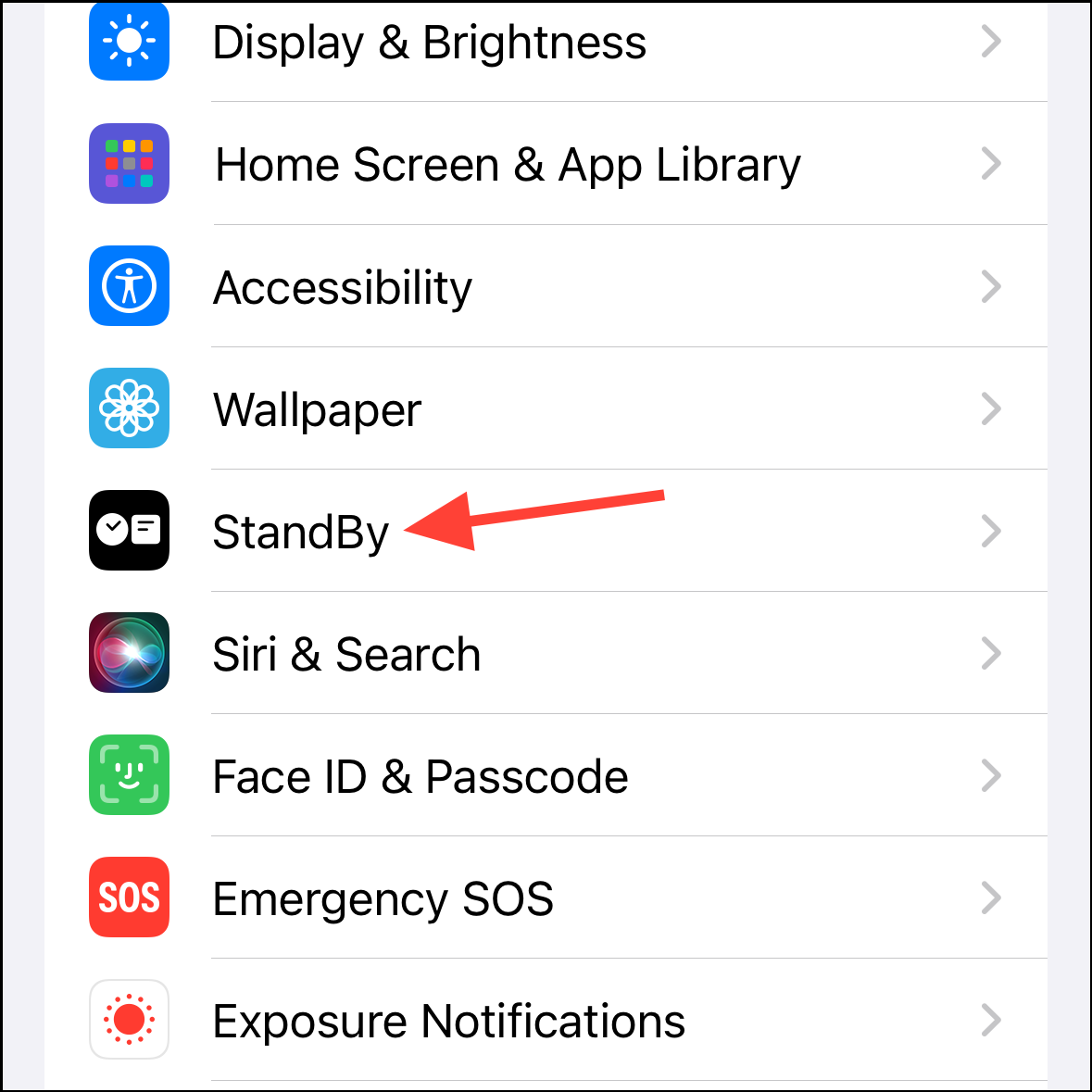Screen dimensions: 1092x1092
Task: Go to Face ID & Passcode
Action: (420, 776)
